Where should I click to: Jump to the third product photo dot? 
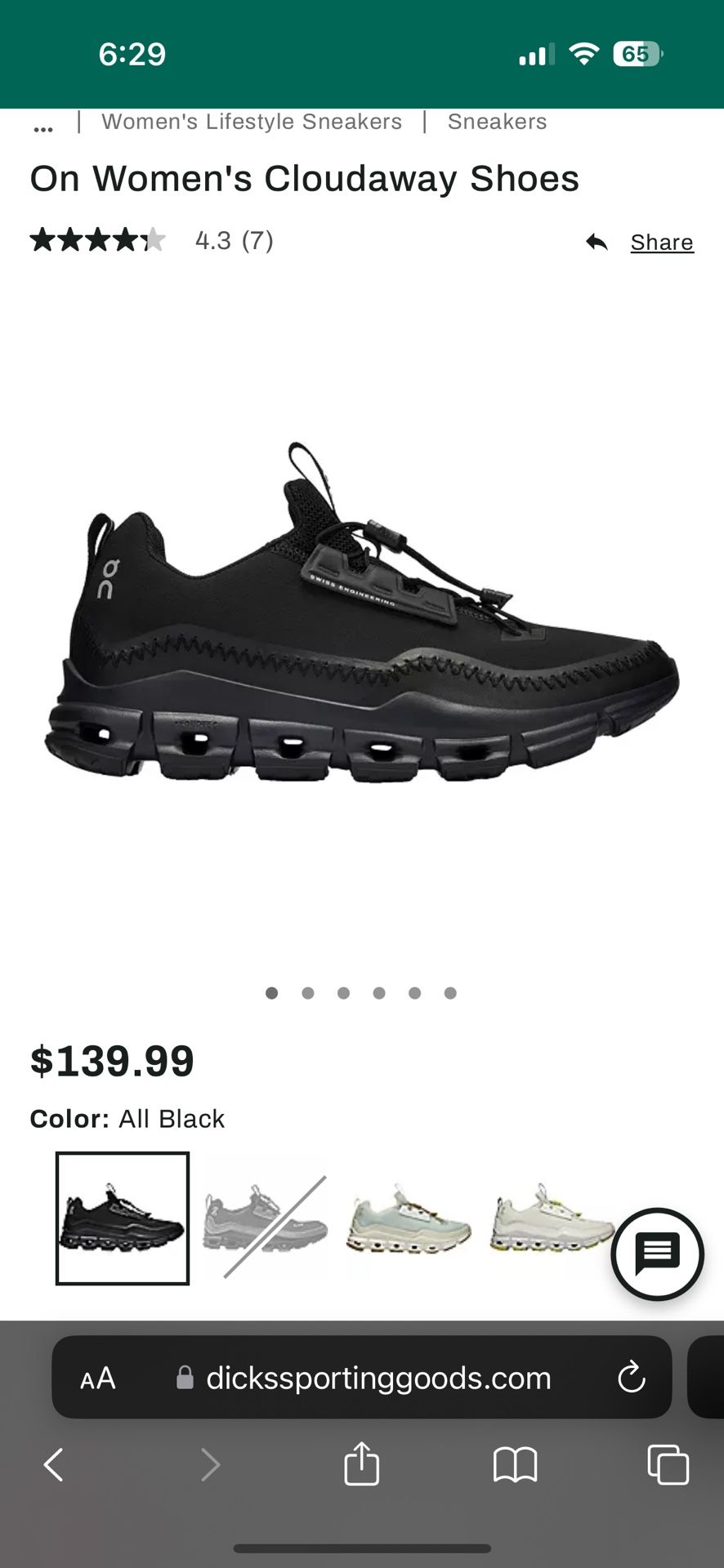click(x=343, y=993)
